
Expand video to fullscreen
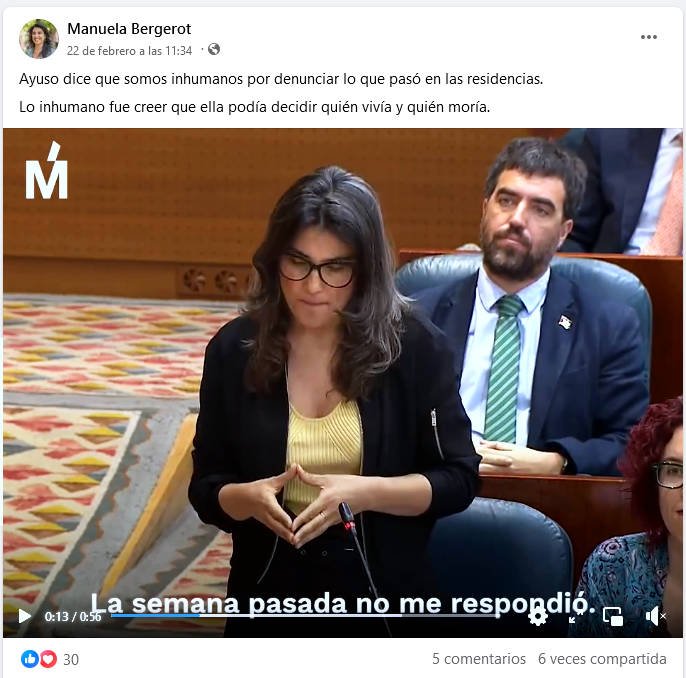[x=576, y=616]
